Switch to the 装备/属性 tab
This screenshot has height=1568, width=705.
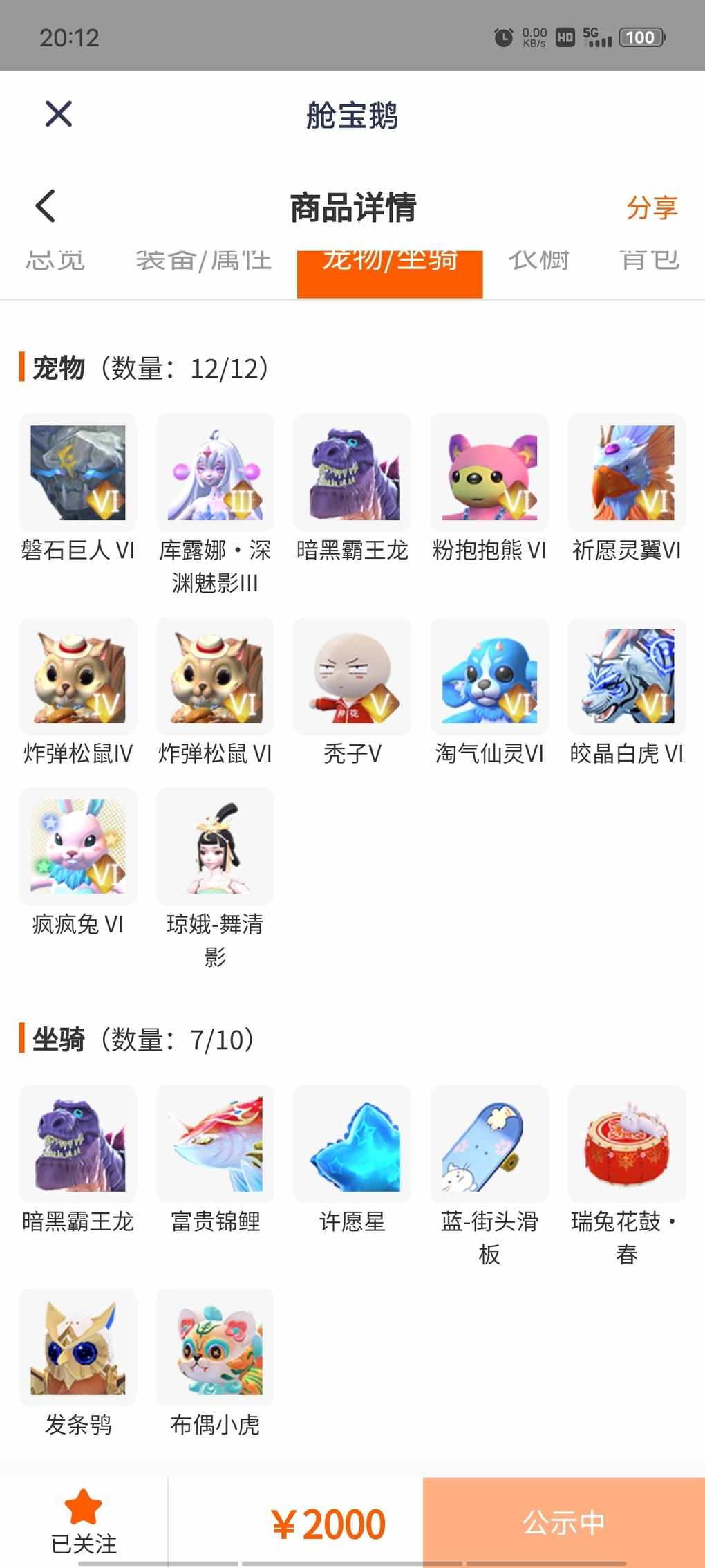[204, 261]
